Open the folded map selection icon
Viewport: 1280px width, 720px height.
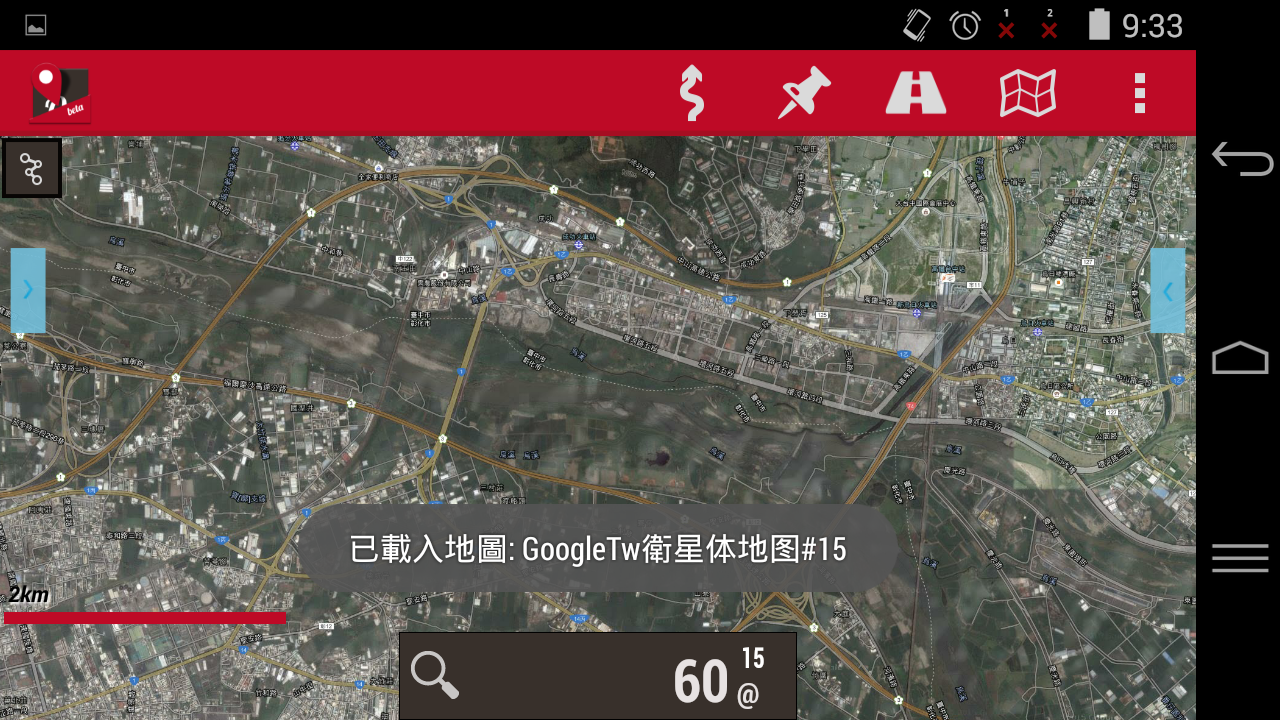[x=1028, y=93]
